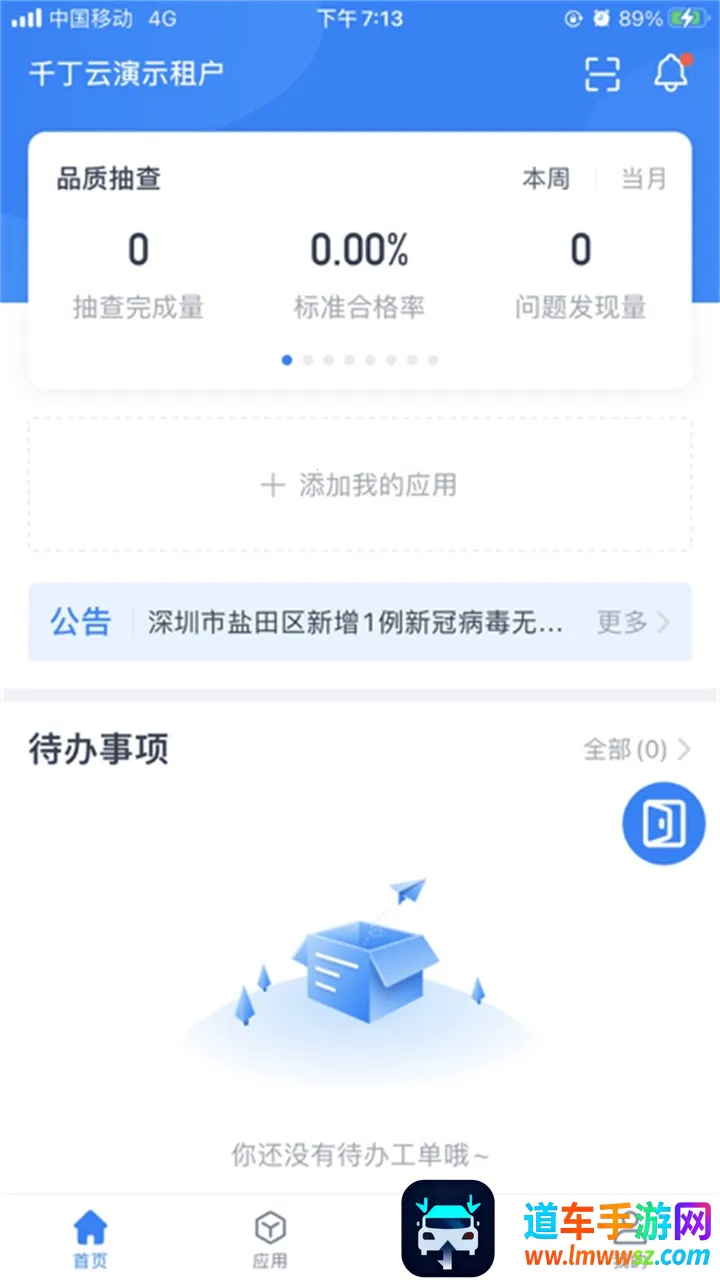Screen dimensions: 720x1280
Task: Tap 添加我的应用 to add apps
Action: pos(360,485)
